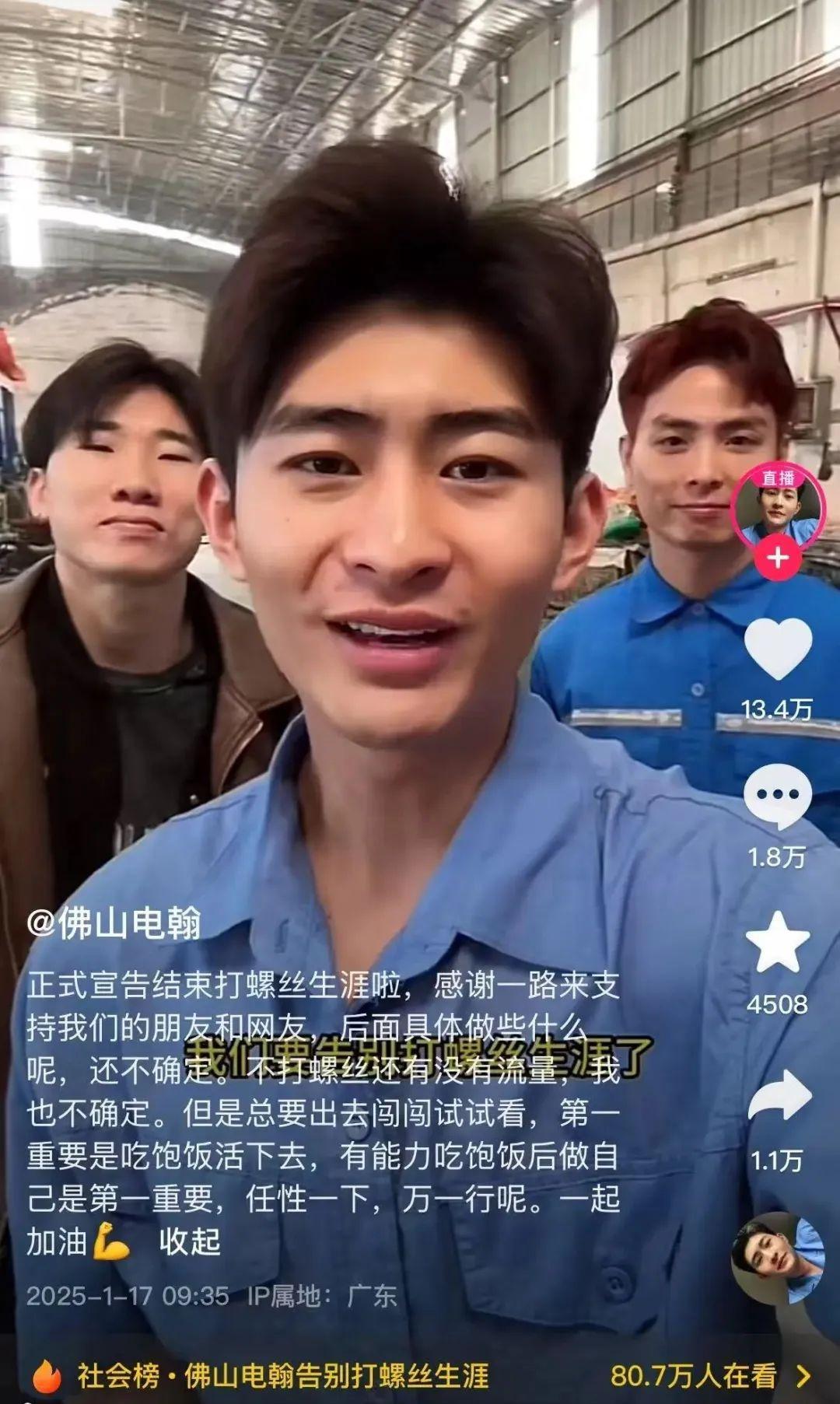Open the @佛山电翰 profile name
The height and width of the screenshot is (1404, 840).
click(x=114, y=923)
